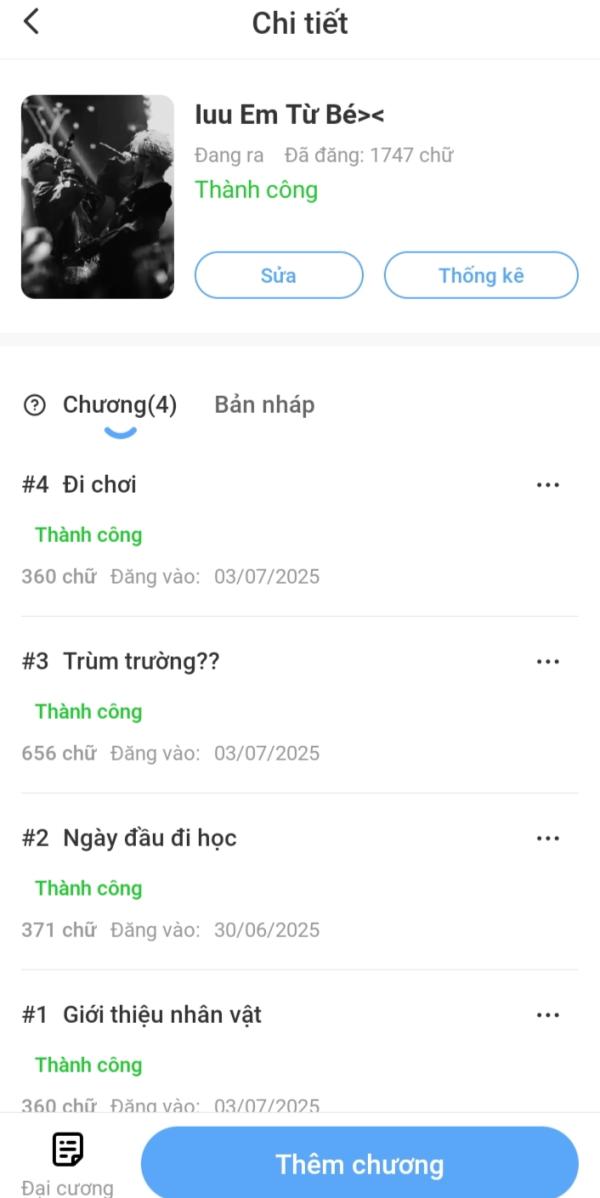Open more options for chapter Đi chơi
The image size is (600, 1198).
547,485
